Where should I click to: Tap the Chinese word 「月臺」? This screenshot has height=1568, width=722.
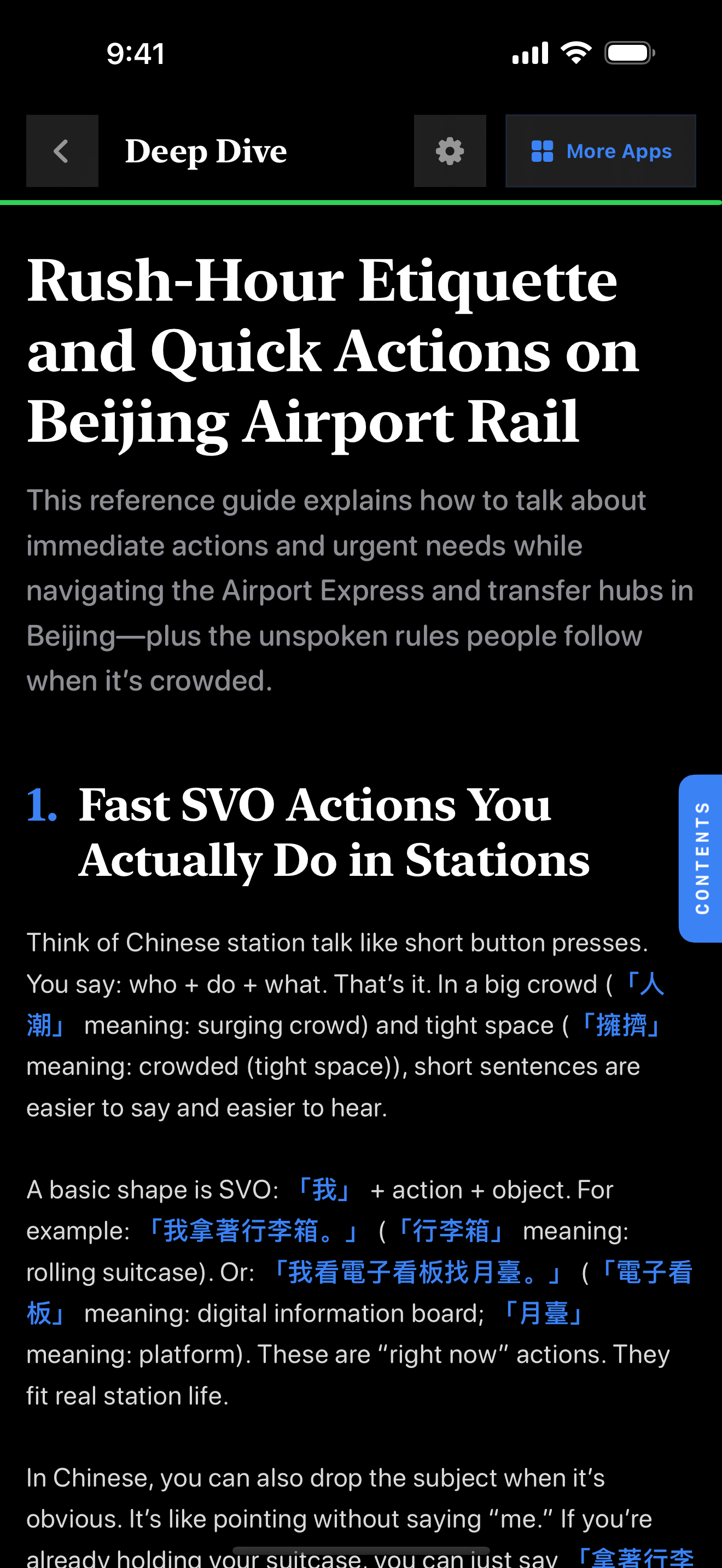(x=543, y=1314)
